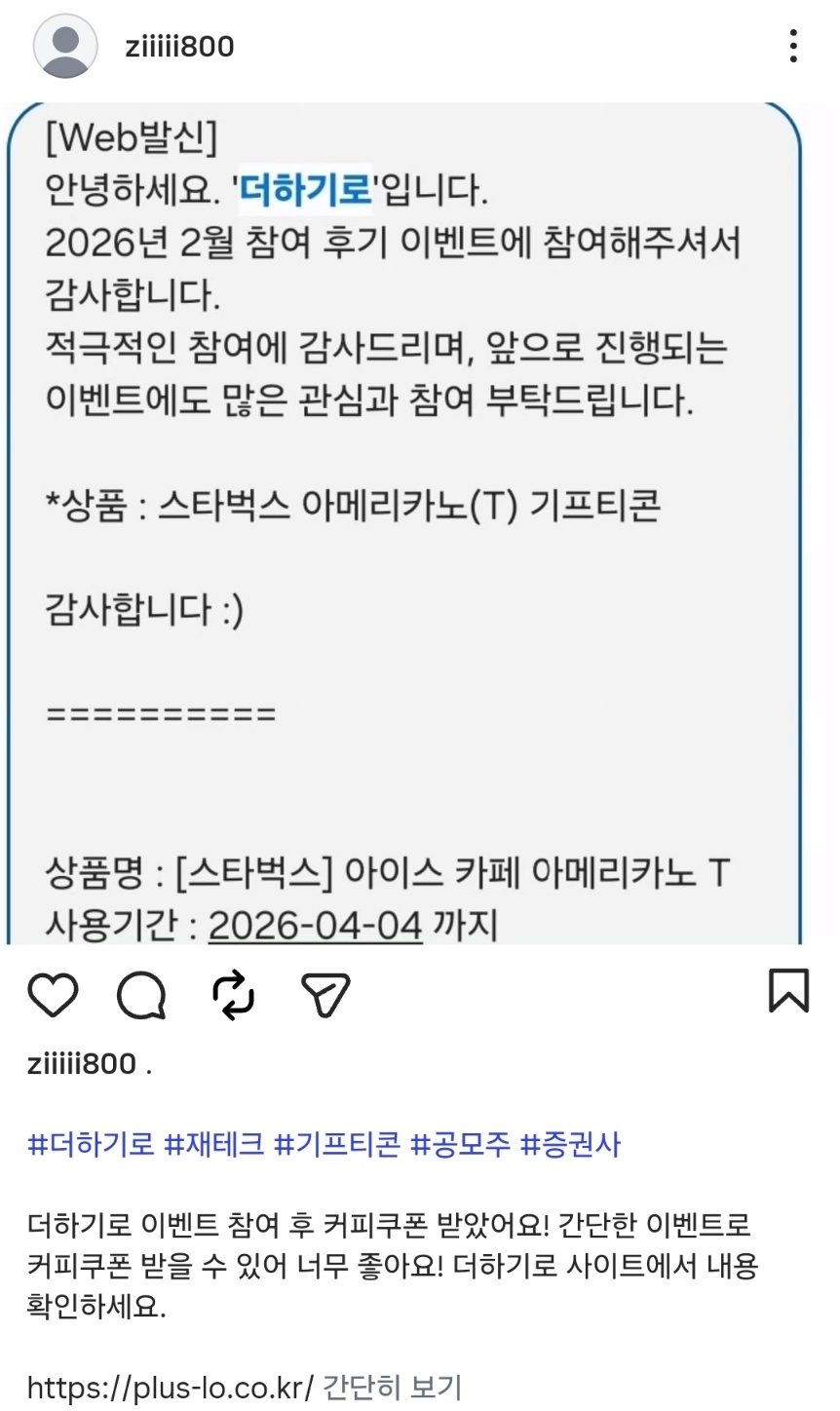Open comments via the speech bubble icon

[142, 992]
